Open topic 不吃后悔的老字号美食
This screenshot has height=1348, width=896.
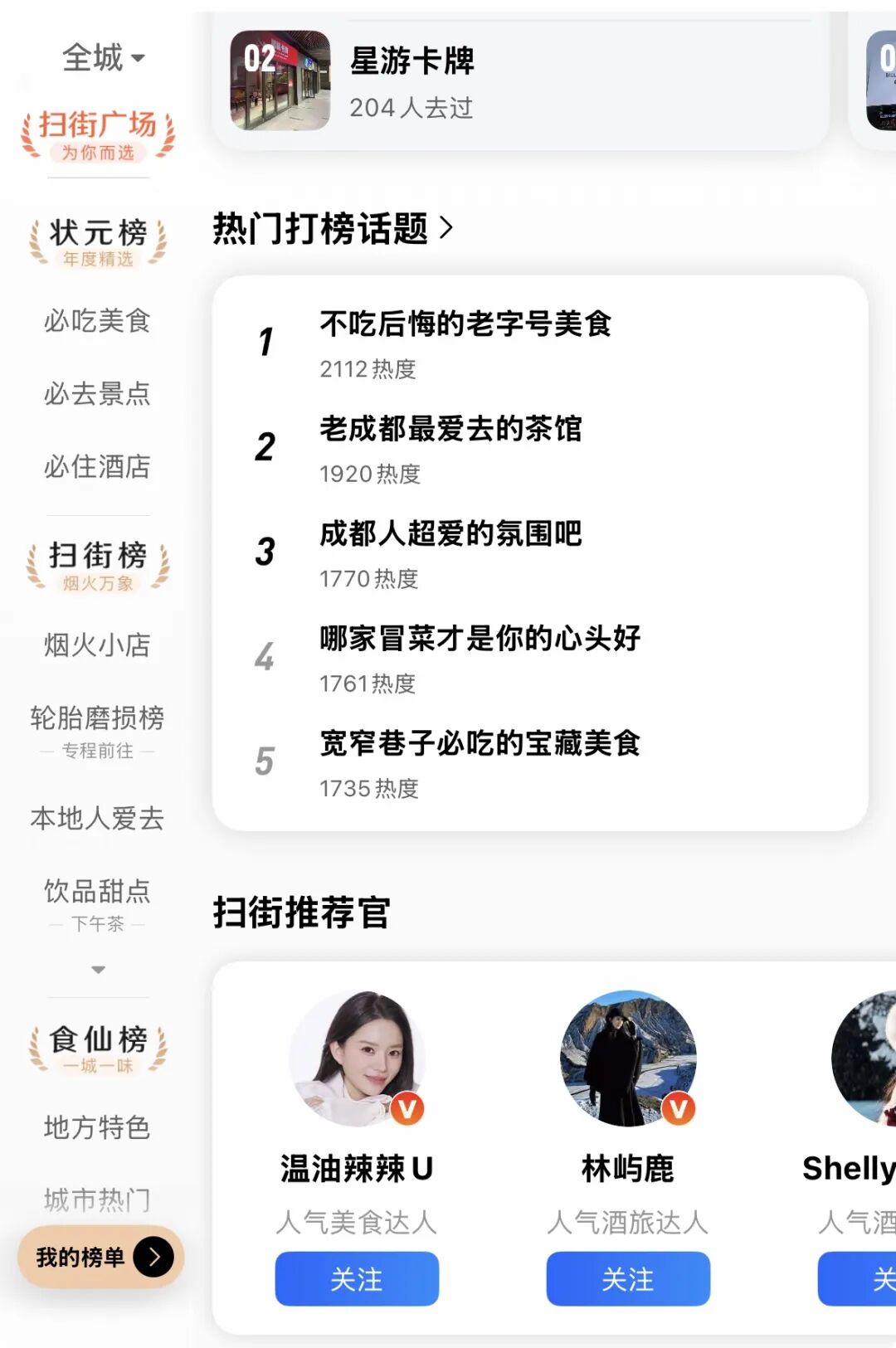click(467, 326)
